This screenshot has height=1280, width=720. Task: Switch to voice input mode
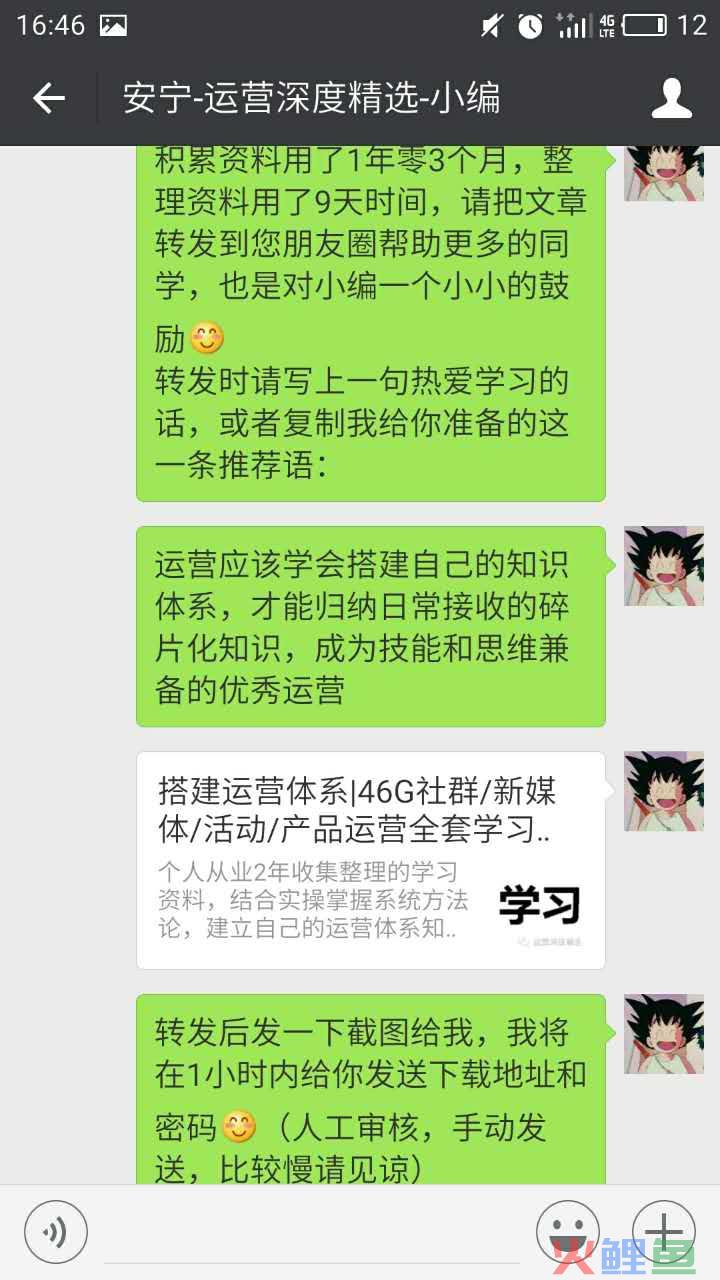(56, 1231)
